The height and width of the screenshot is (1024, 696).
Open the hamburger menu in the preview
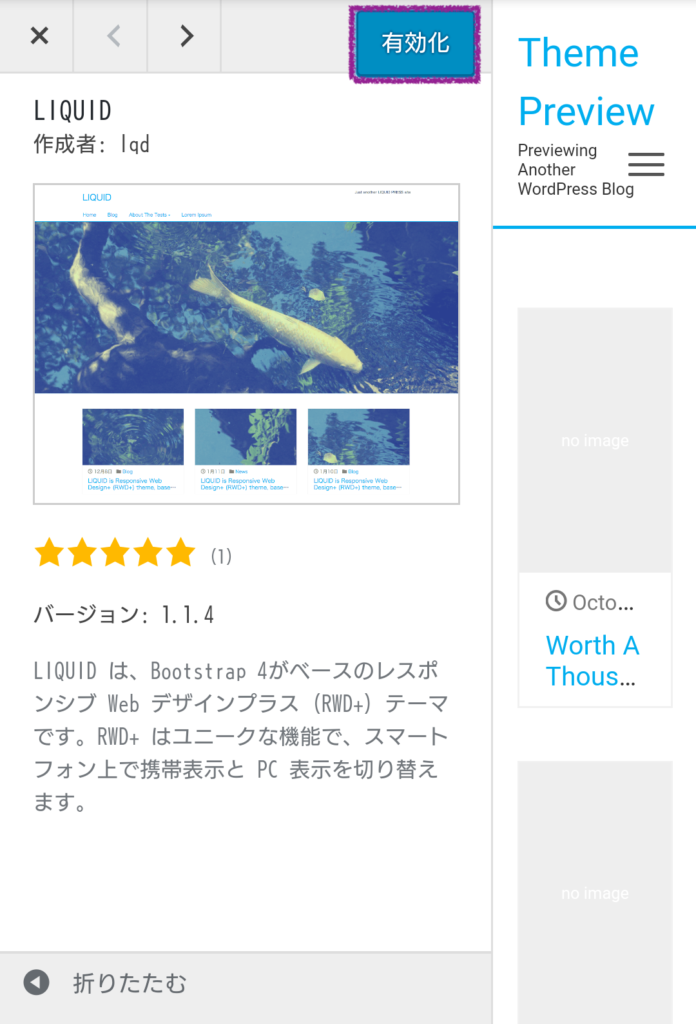646,165
